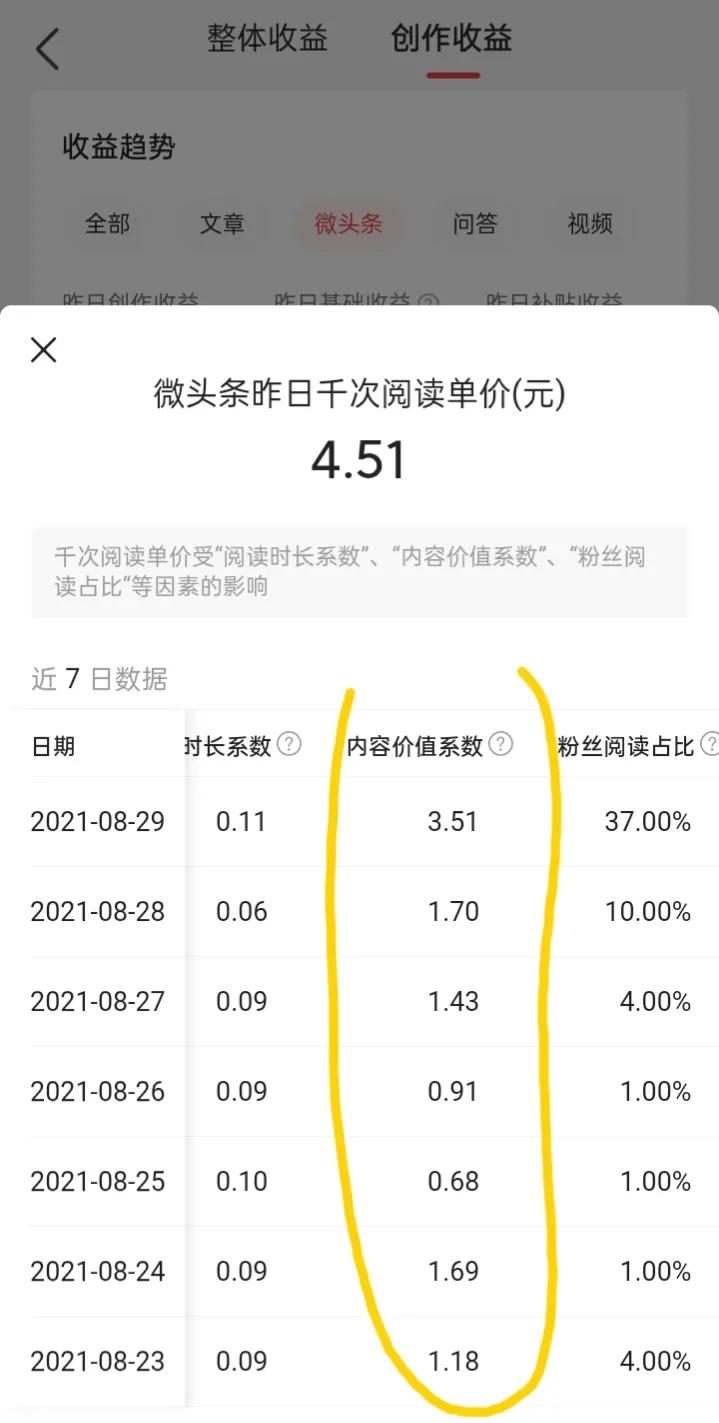
Task: Close the 千次阅读单价 bottom sheet
Action: (44, 350)
